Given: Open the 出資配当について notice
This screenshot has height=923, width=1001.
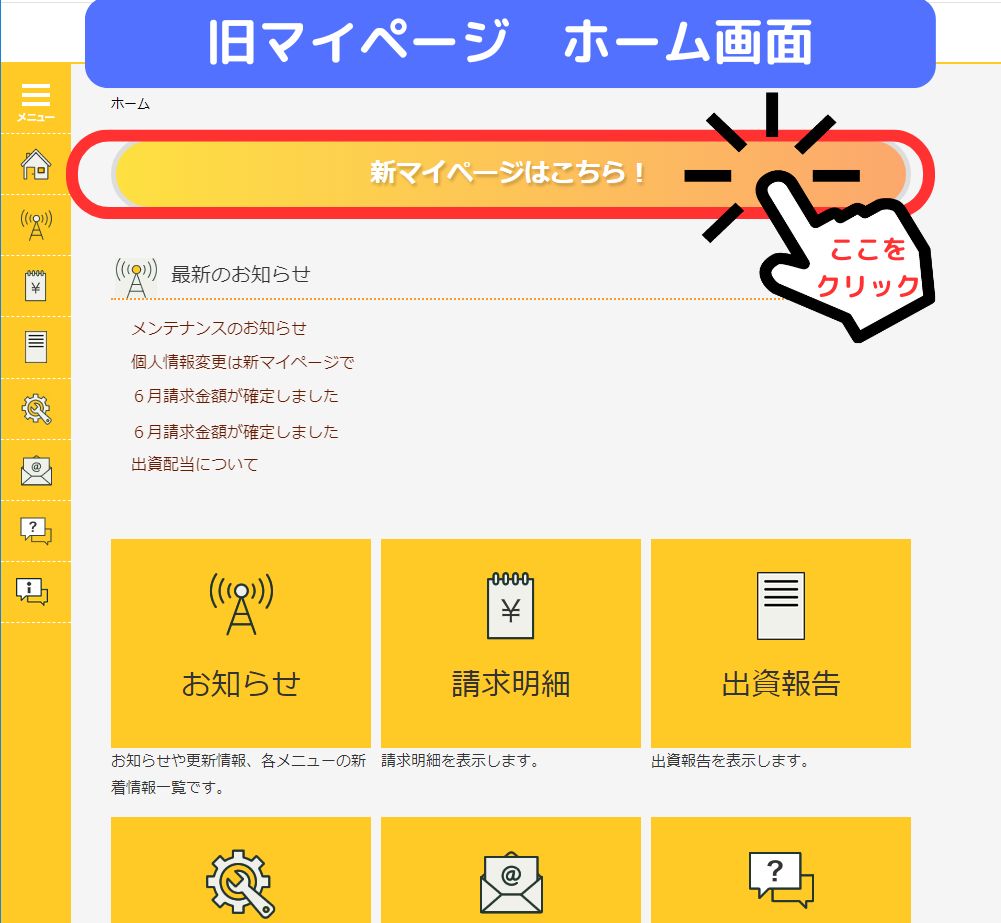Looking at the screenshot, I should (194, 464).
